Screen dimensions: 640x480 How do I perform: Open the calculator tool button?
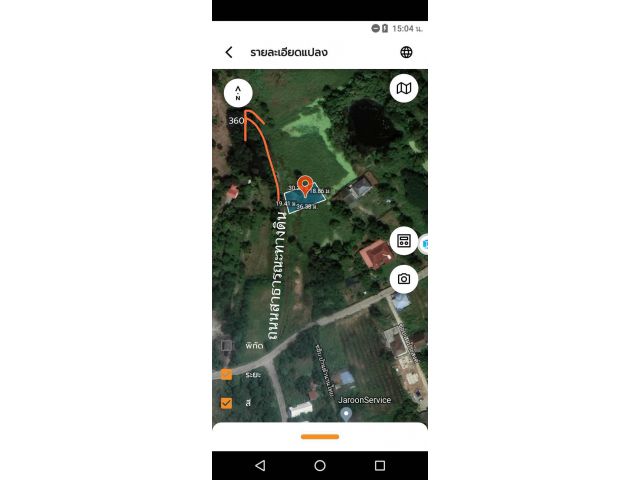click(404, 241)
